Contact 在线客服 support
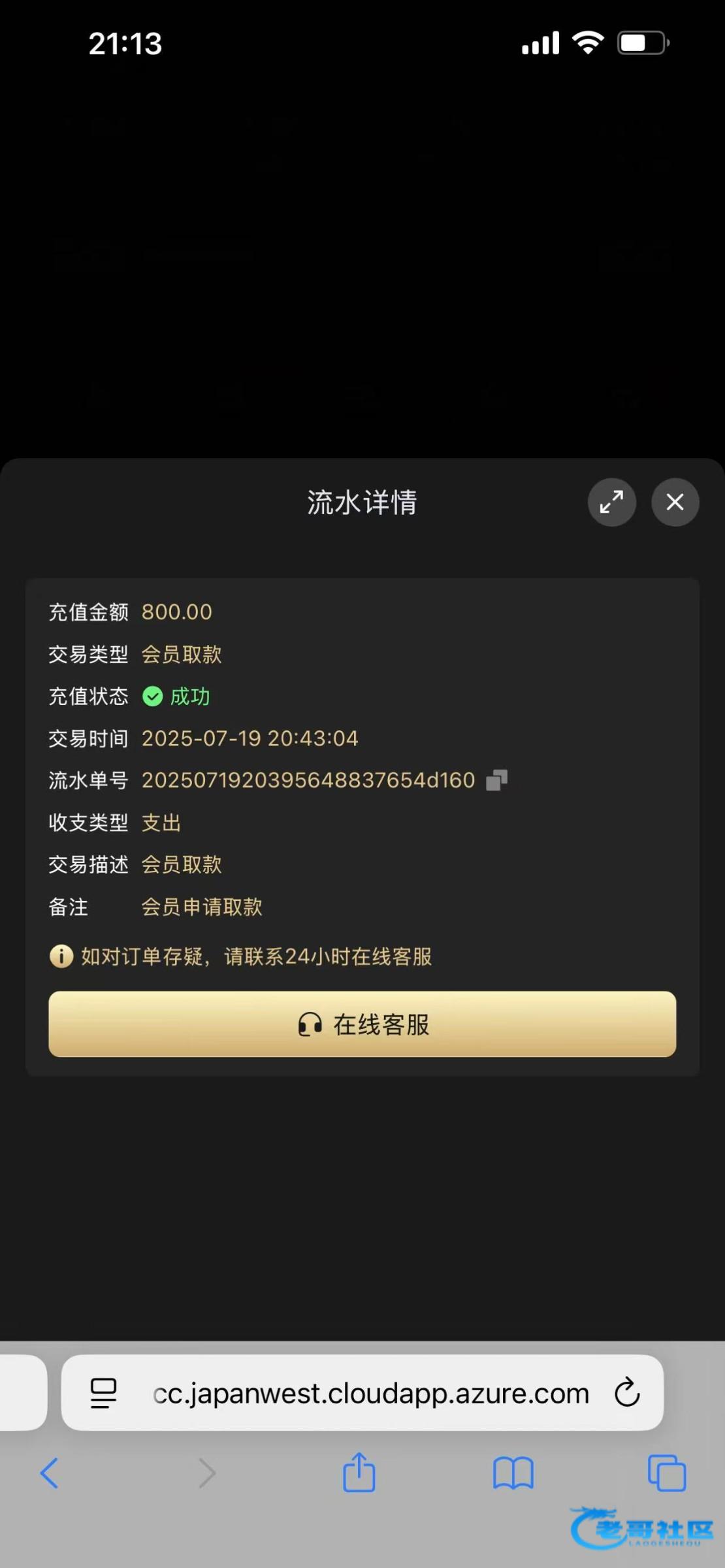The width and height of the screenshot is (725, 1568). 362,1024
